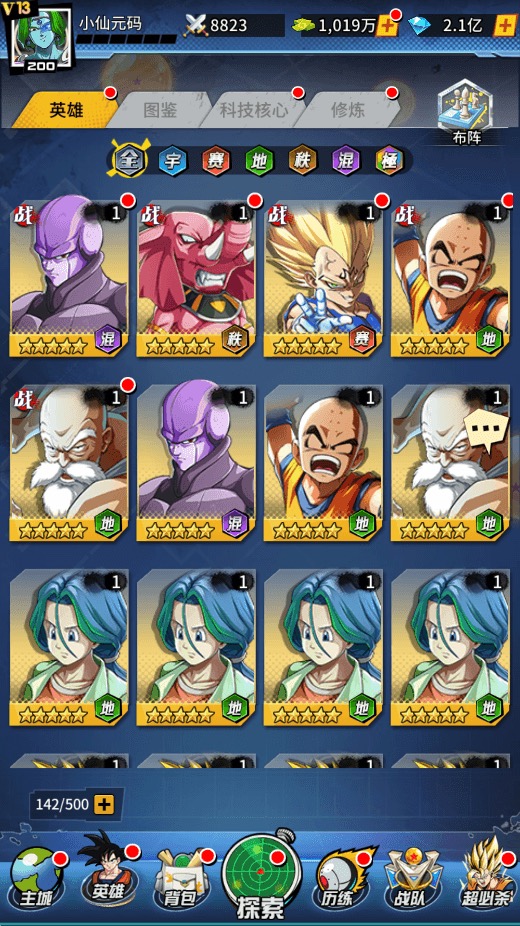Image resolution: width=520 pixels, height=926 pixels.
Task: Filter heroes by 極 type
Action: pos(390,161)
